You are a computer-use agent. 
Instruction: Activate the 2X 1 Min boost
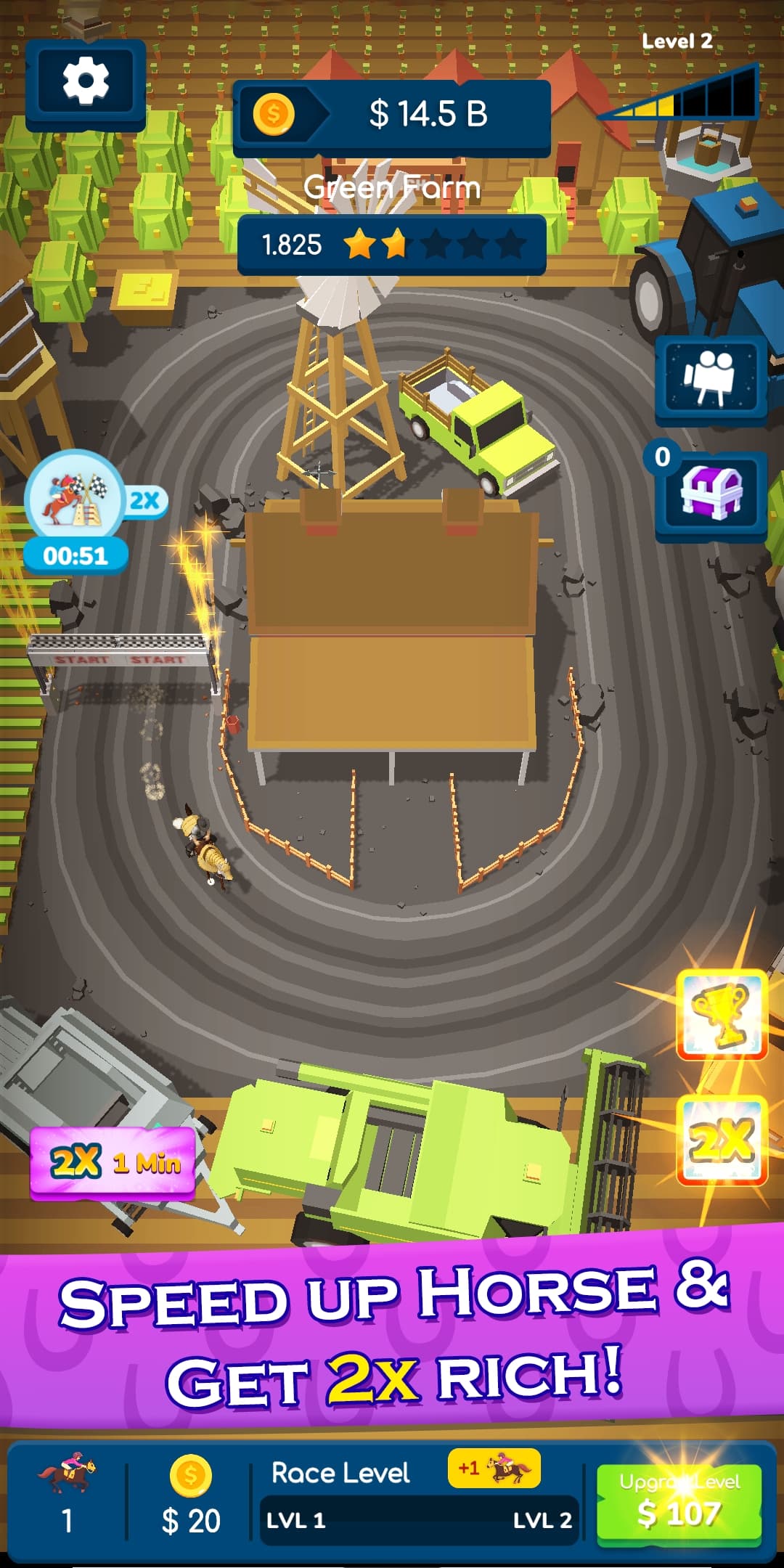pyautogui.click(x=113, y=1163)
